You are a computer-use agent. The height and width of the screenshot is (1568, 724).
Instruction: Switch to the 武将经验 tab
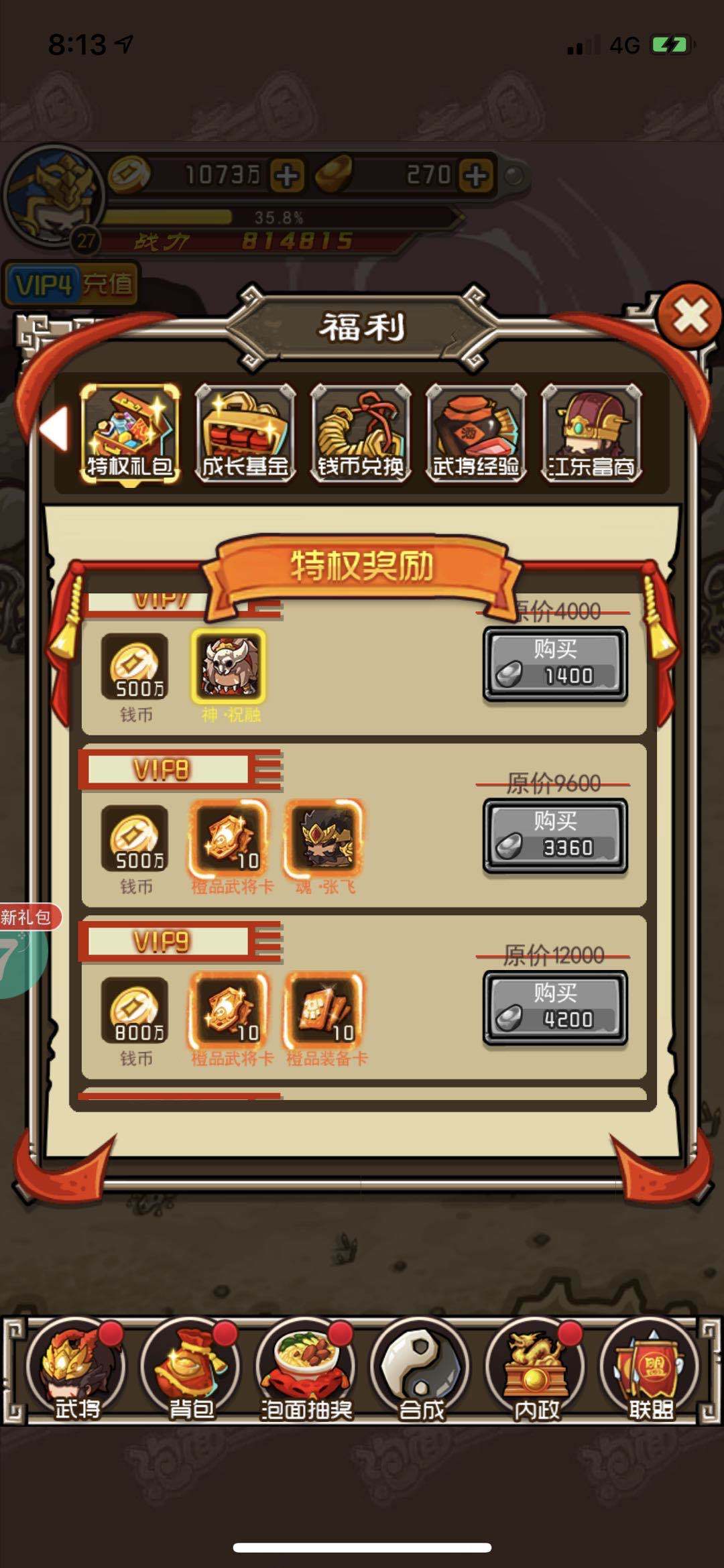coord(476,434)
